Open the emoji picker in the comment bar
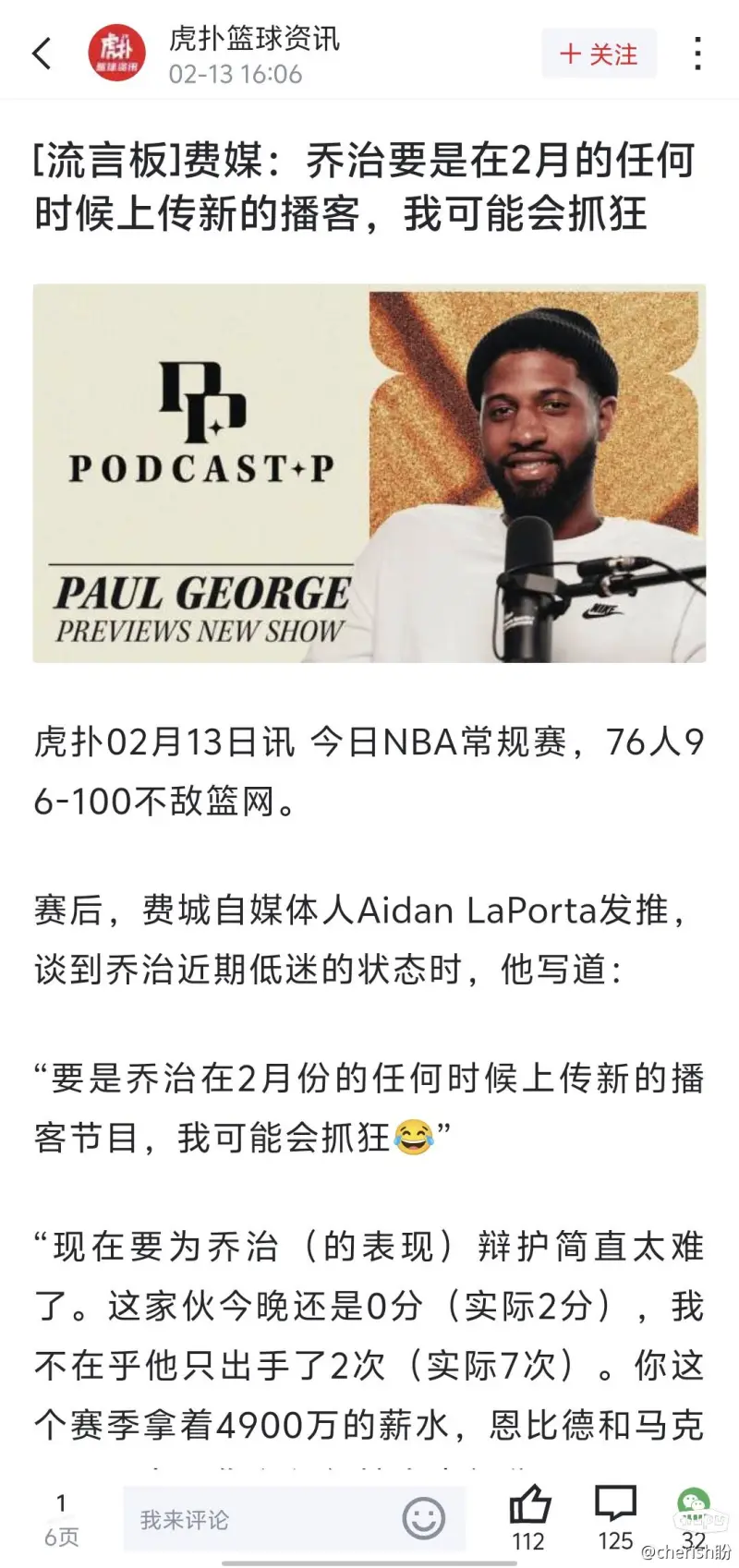 point(424,1518)
